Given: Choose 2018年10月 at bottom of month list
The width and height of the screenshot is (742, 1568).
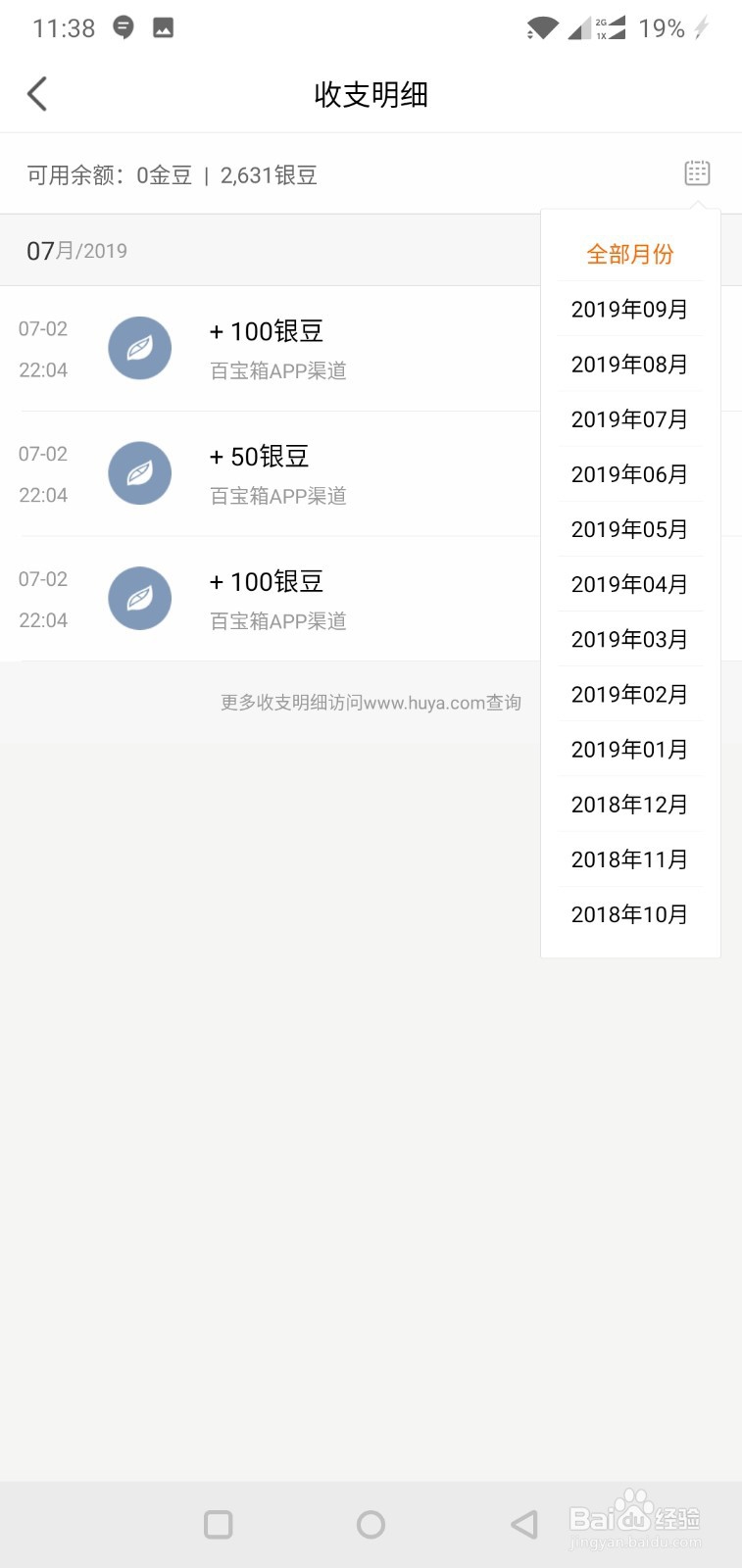Looking at the screenshot, I should click(629, 913).
